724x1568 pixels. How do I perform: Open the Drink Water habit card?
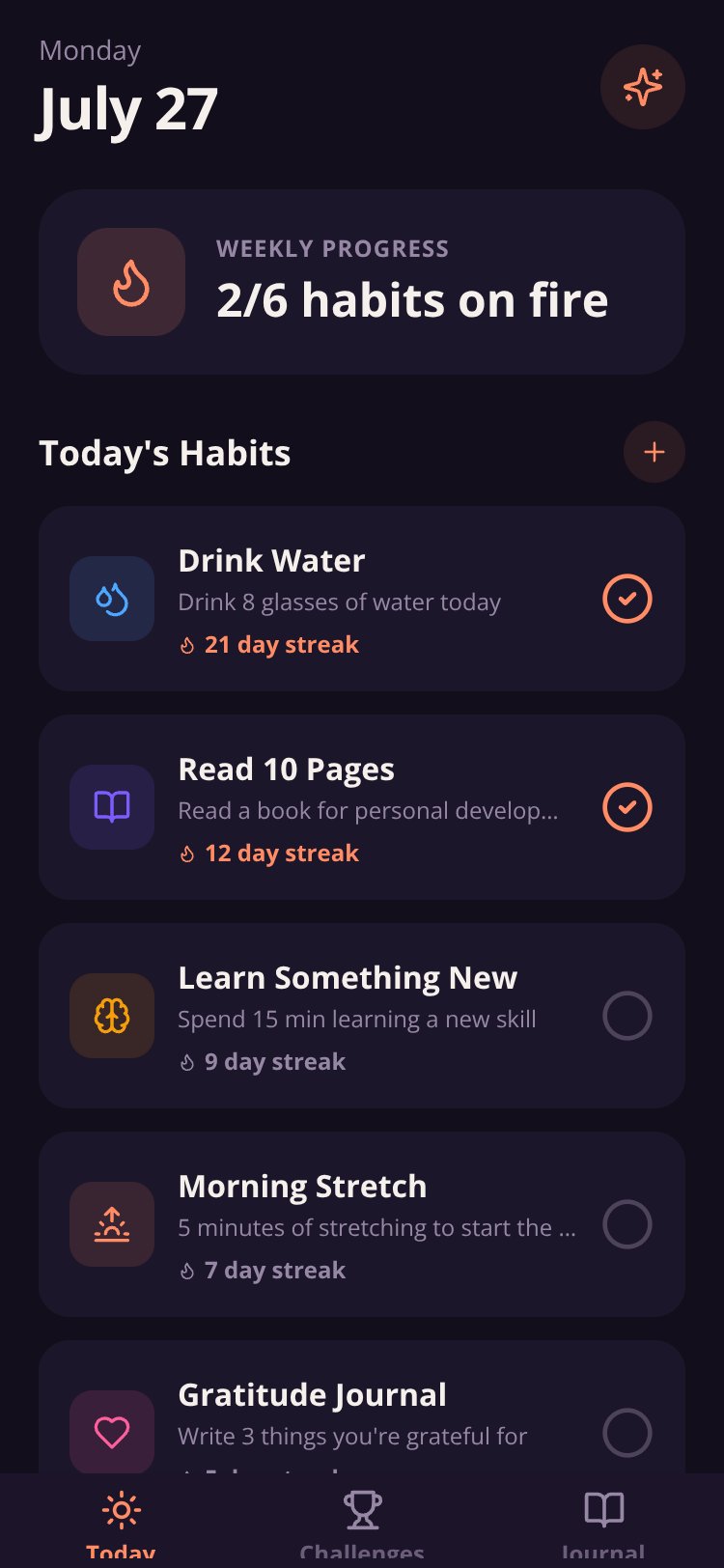pyautogui.click(x=362, y=599)
